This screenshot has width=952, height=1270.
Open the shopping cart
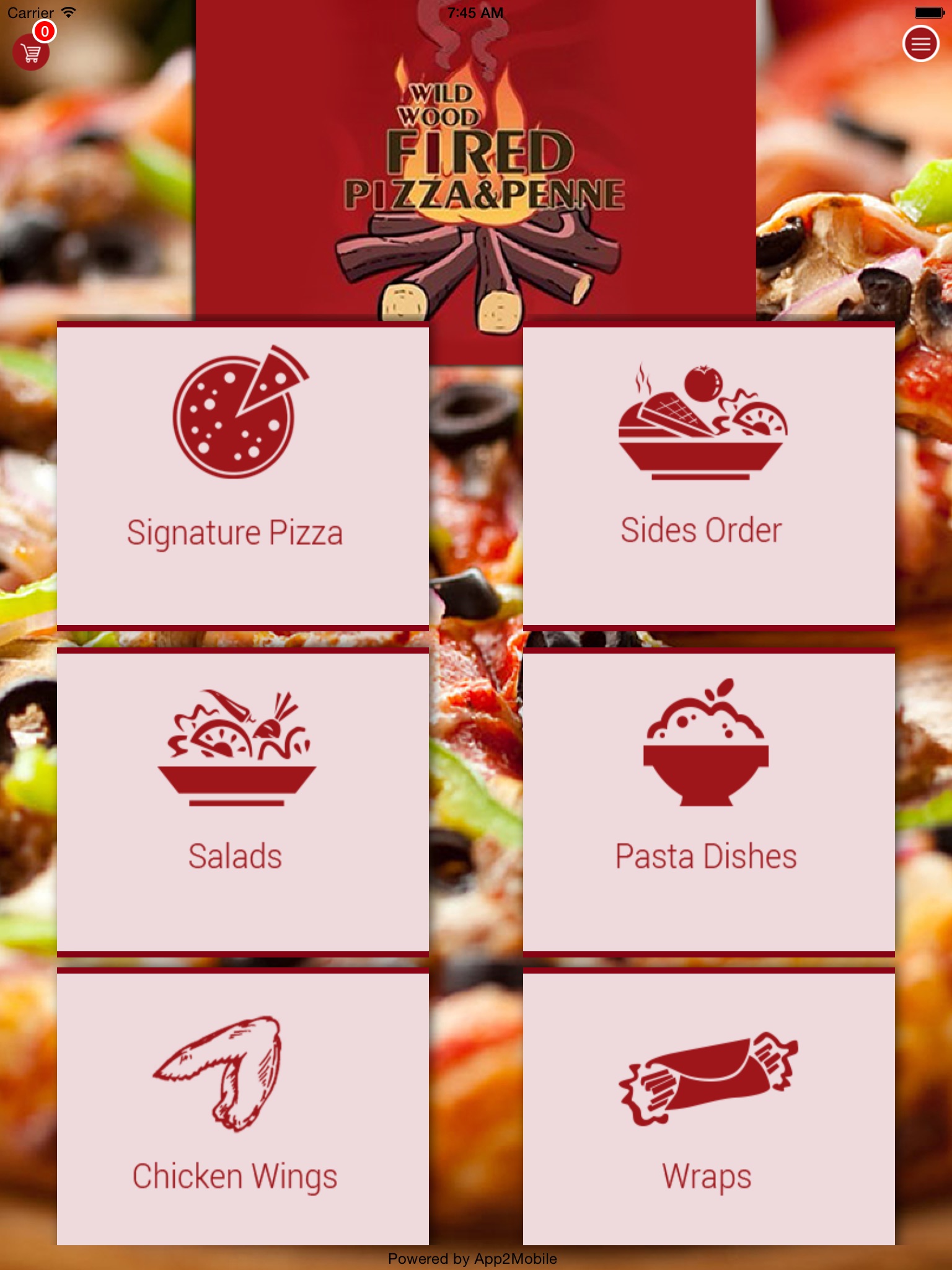click(x=31, y=52)
